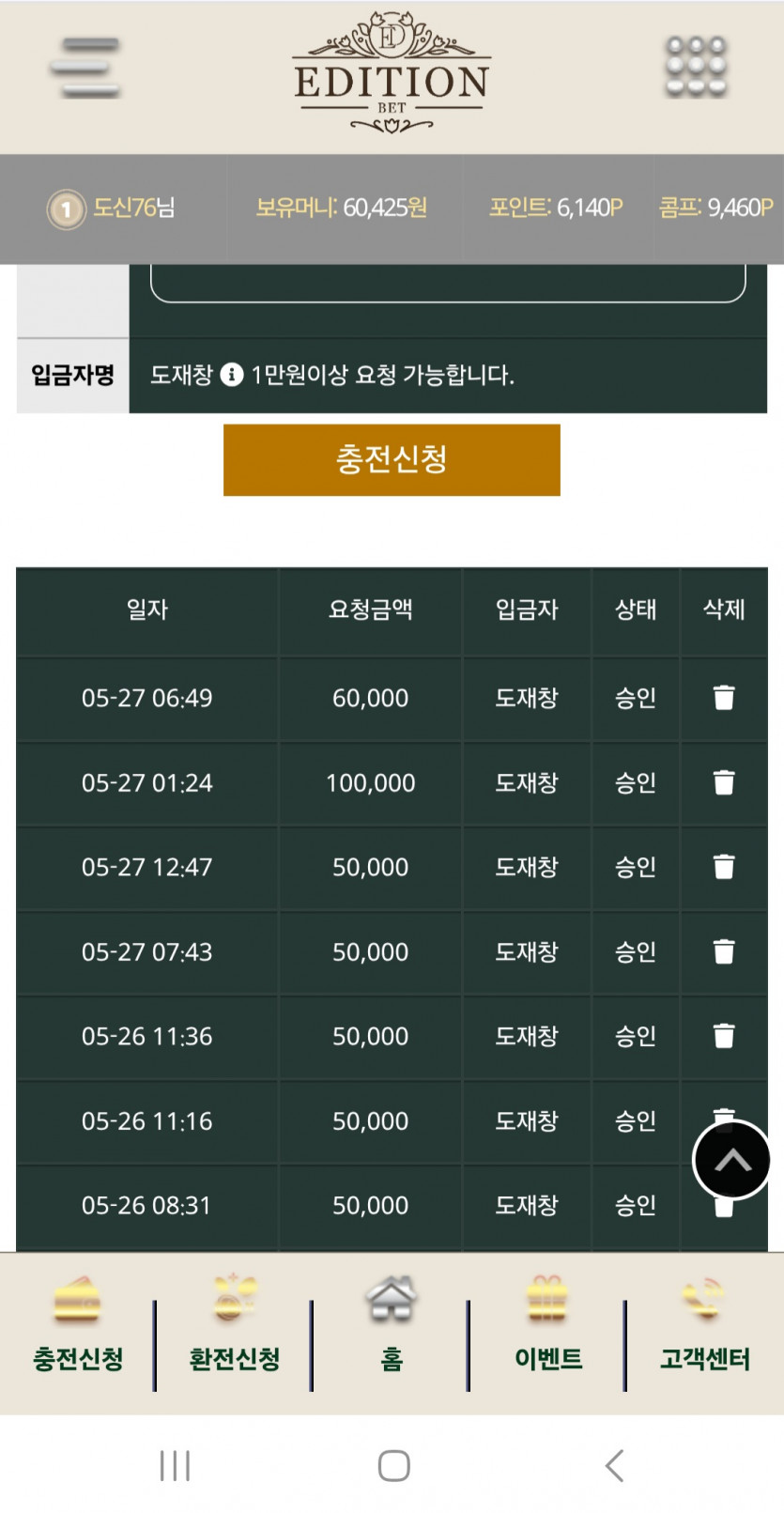The height and width of the screenshot is (1513, 784).
Task: Delete the 05-26 11:36 deposit record
Action: (x=723, y=1036)
